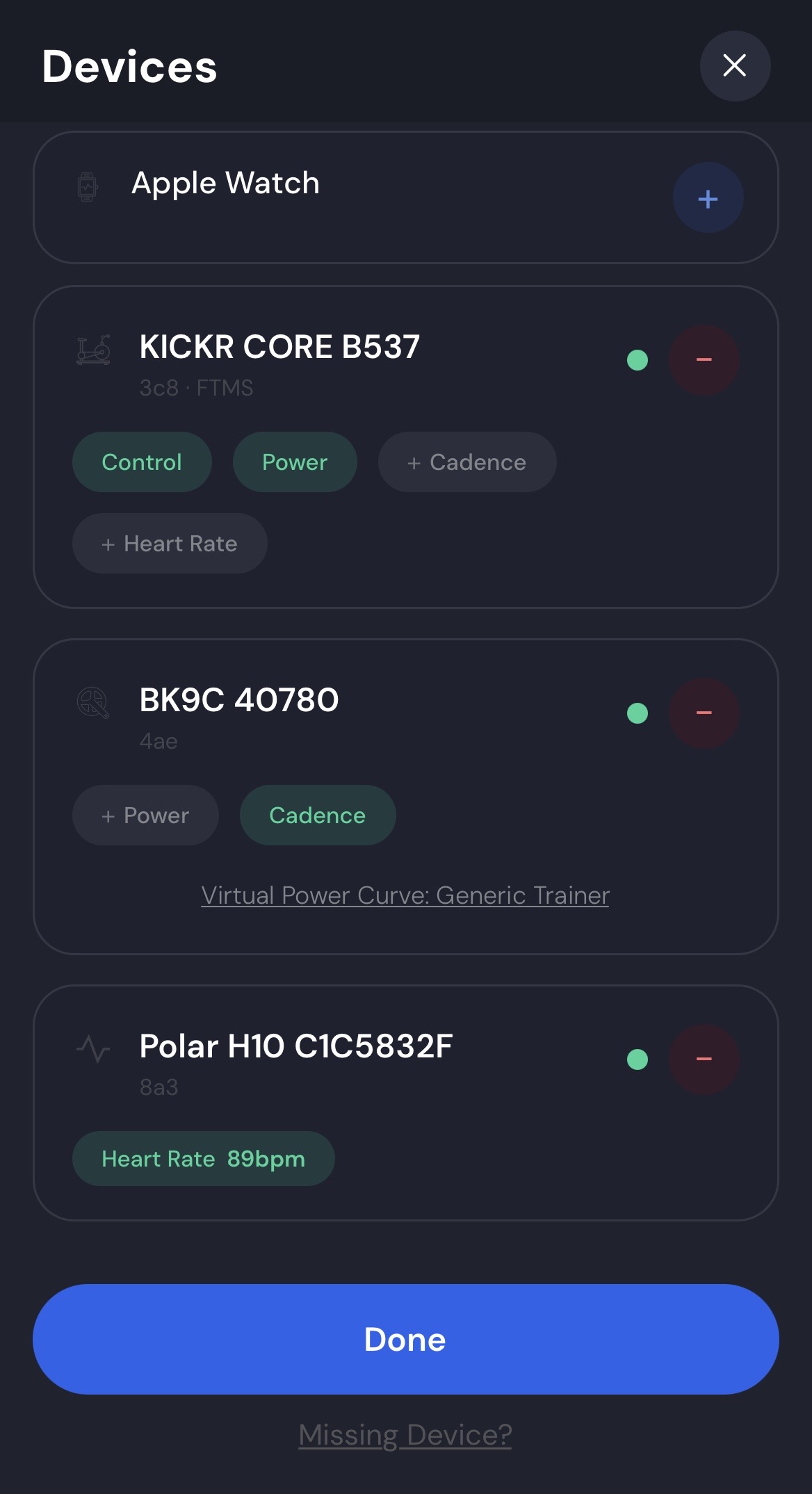
Task: Toggle Power chip on KICKR CORE
Action: 295,462
